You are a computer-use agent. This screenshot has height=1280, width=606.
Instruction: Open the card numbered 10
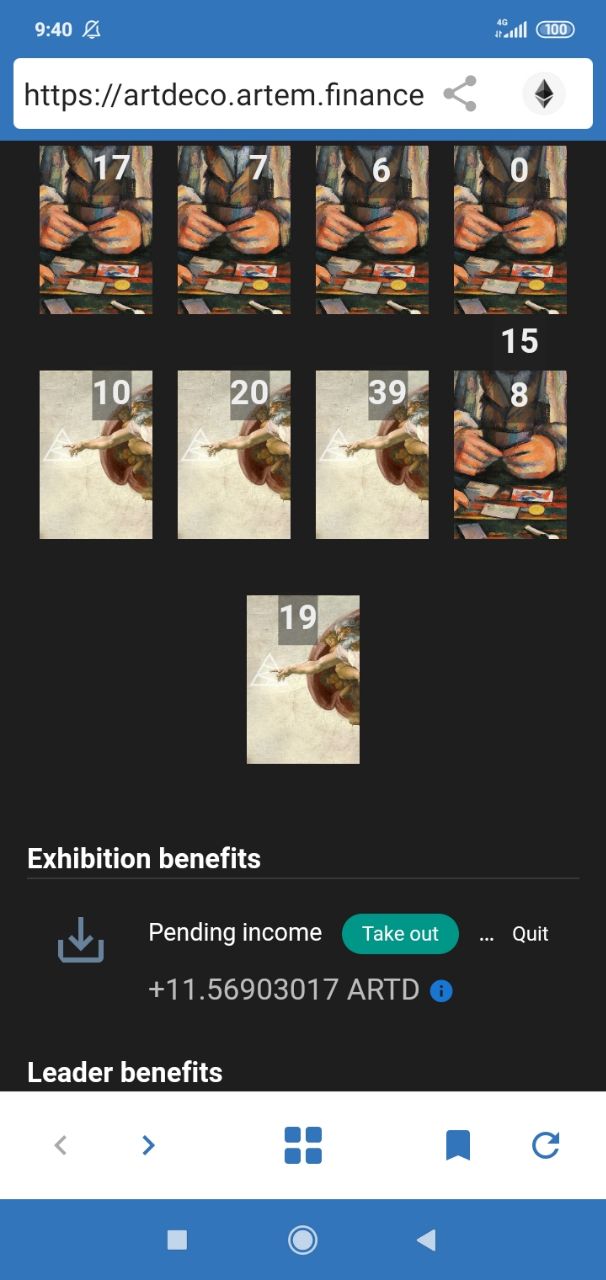(96, 455)
